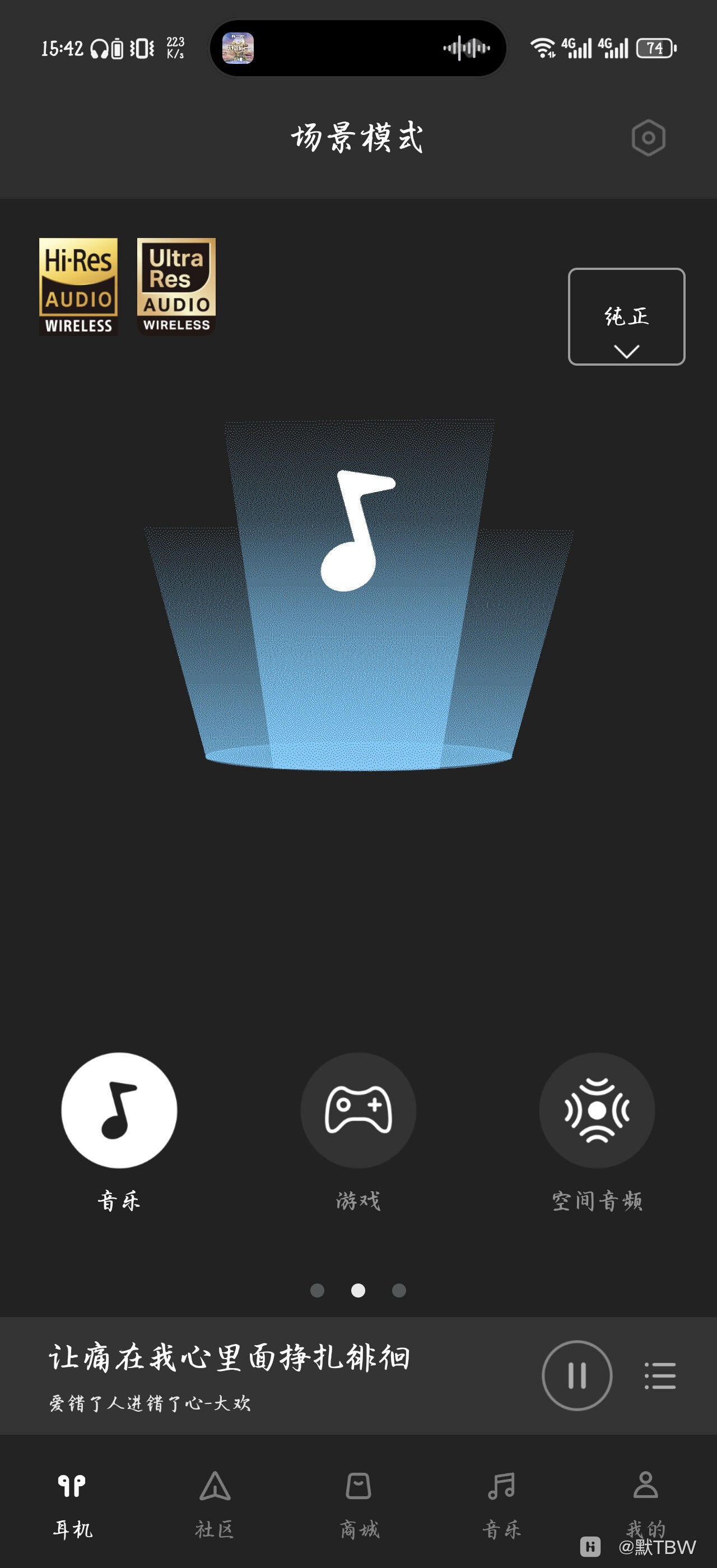The width and height of the screenshot is (717, 1568).
Task: Go to the 商城 tab
Action: point(358,1500)
